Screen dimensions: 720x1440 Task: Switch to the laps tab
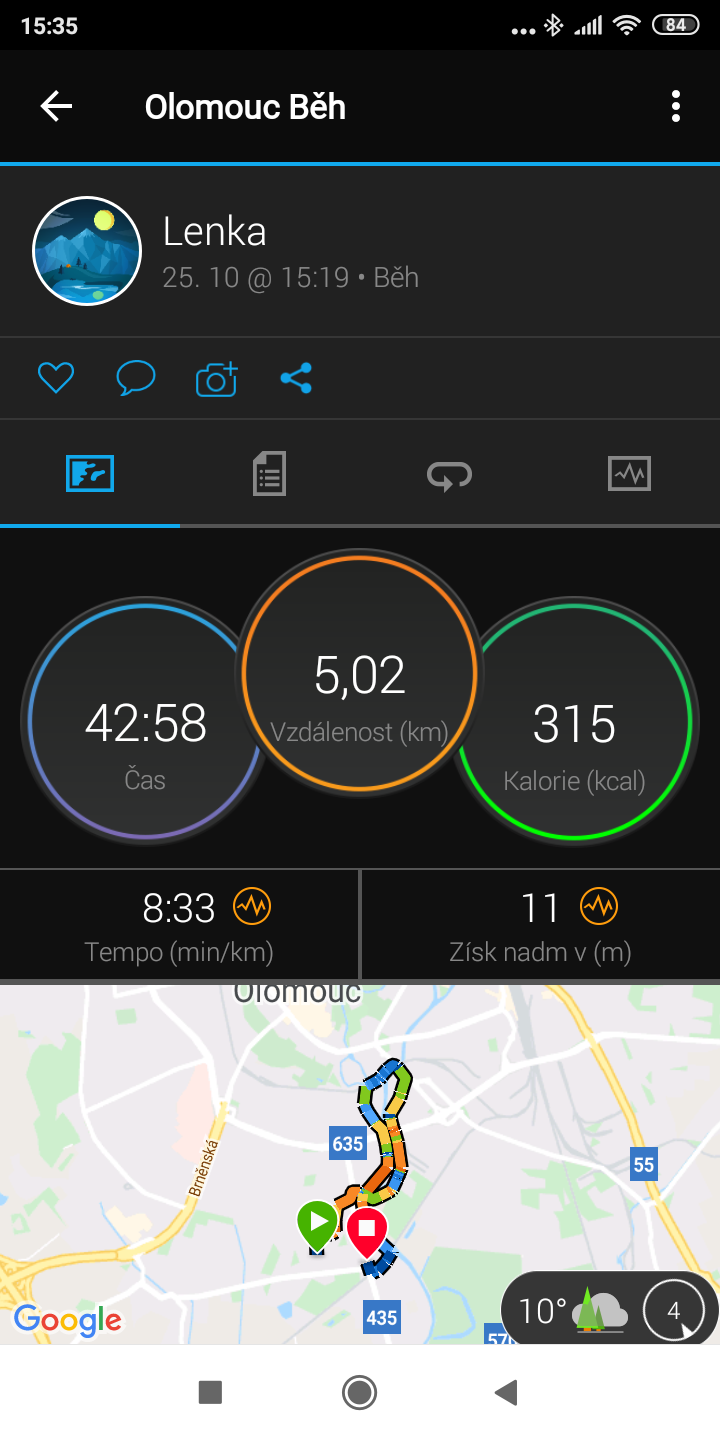(449, 473)
